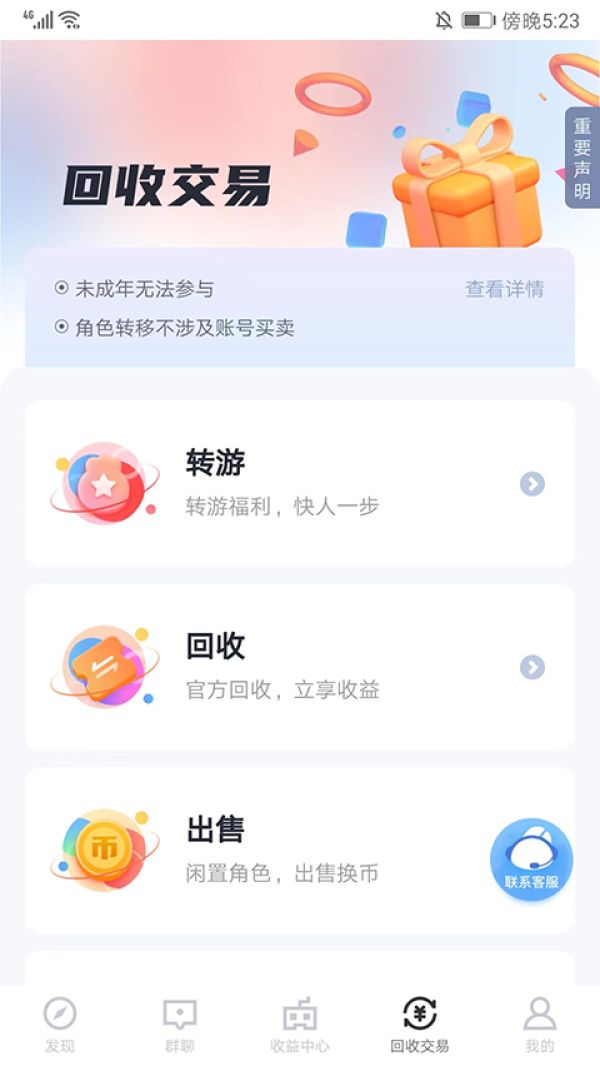Go to the 收益中心 tab
The height and width of the screenshot is (1066, 600).
300,1025
